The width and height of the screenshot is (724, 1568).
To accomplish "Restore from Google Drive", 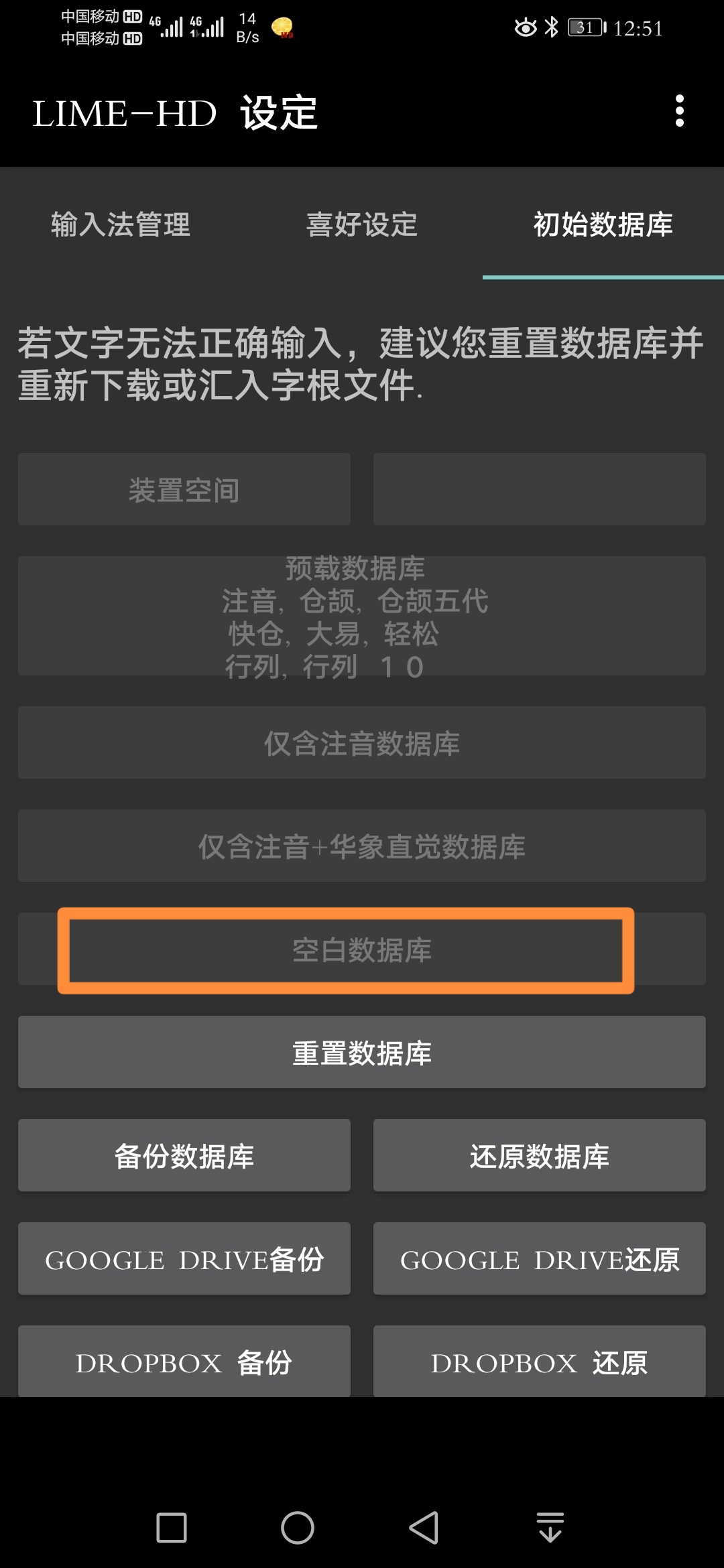I will tap(540, 1259).
